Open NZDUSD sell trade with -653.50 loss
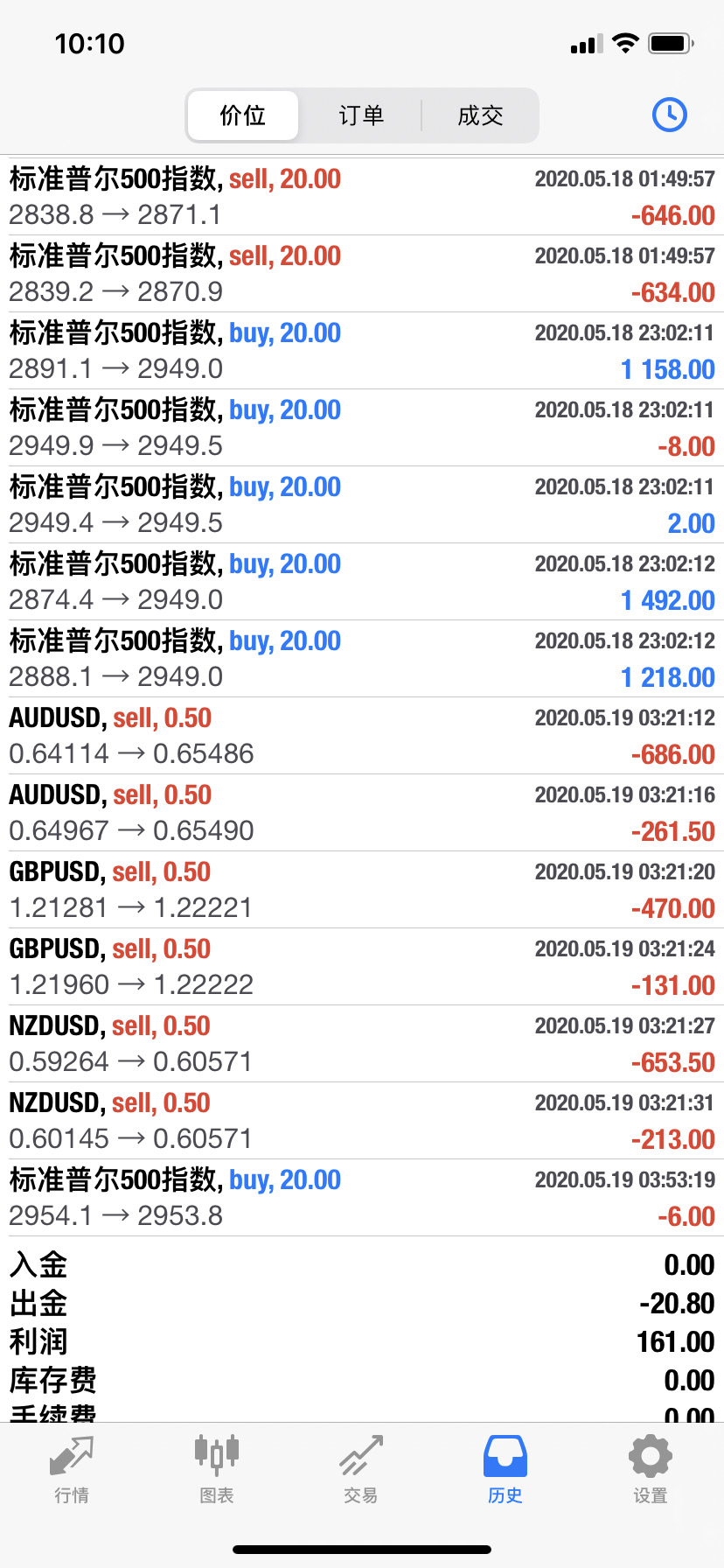The width and height of the screenshot is (724, 1568). coord(362,1044)
